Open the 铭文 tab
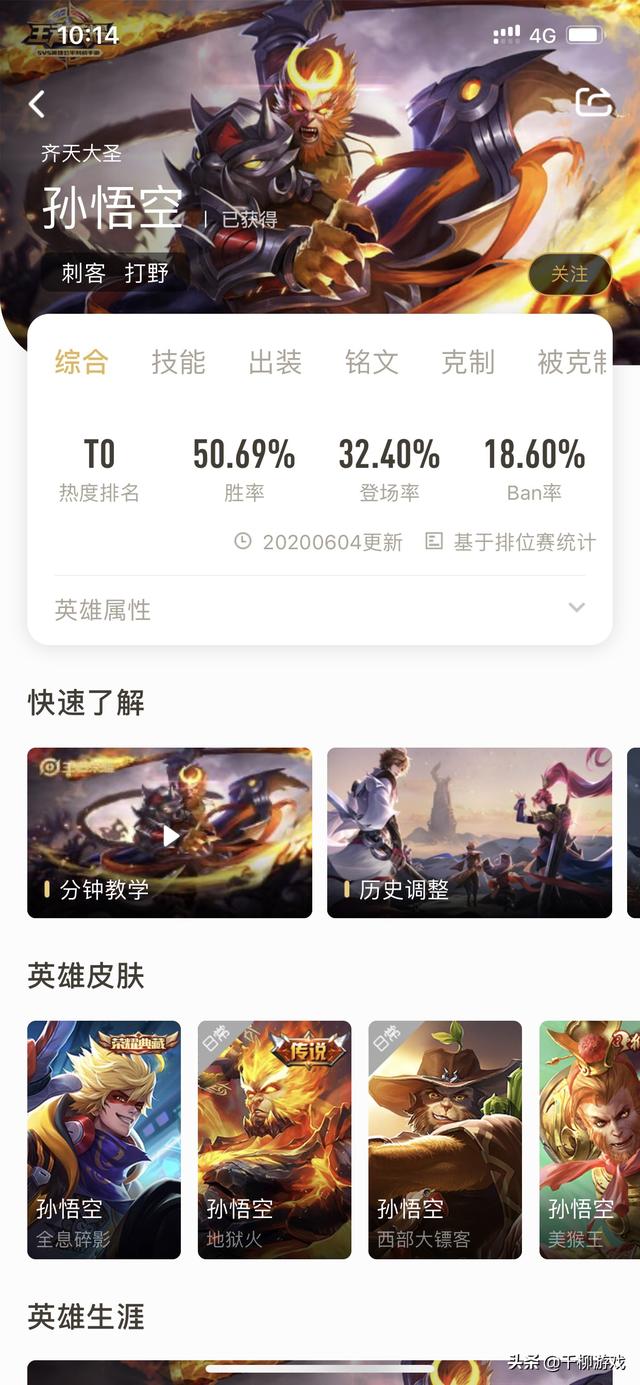 point(372,362)
